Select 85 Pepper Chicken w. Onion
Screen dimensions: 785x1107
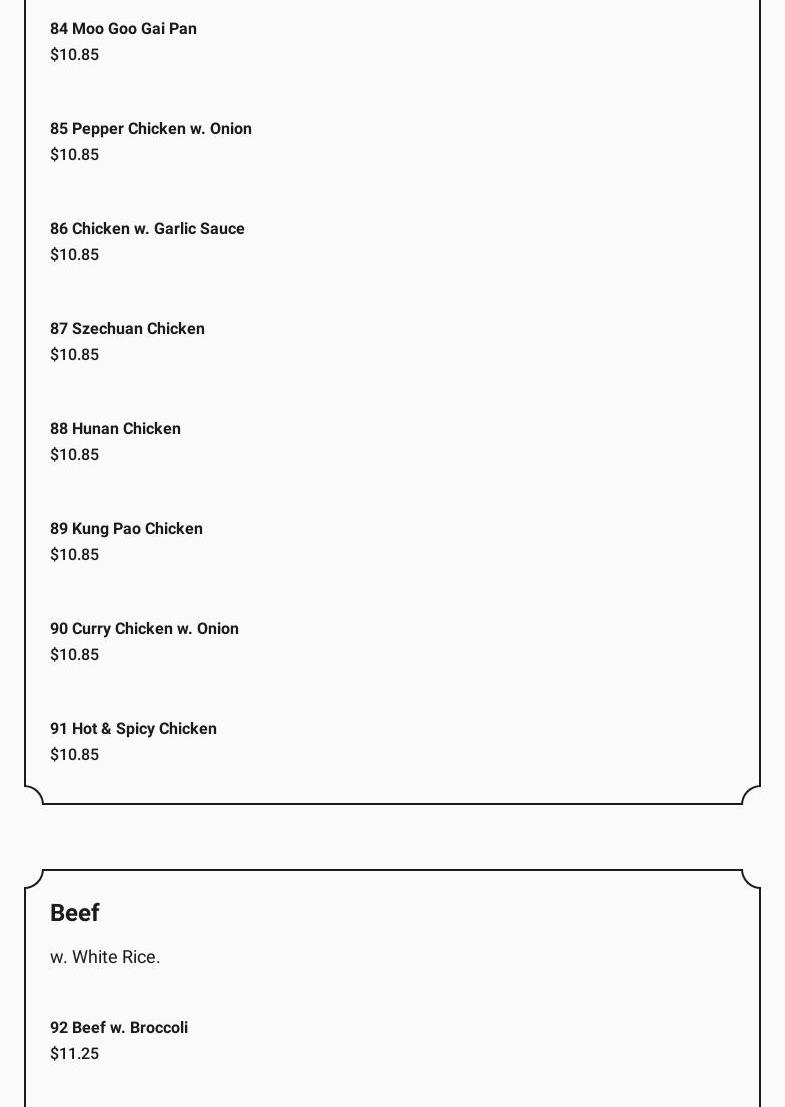(x=151, y=129)
